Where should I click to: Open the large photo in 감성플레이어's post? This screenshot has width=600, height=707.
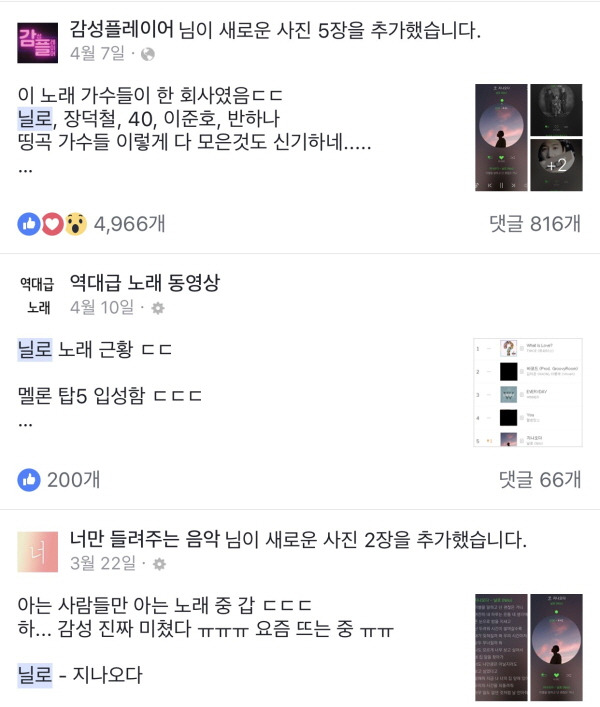point(501,138)
